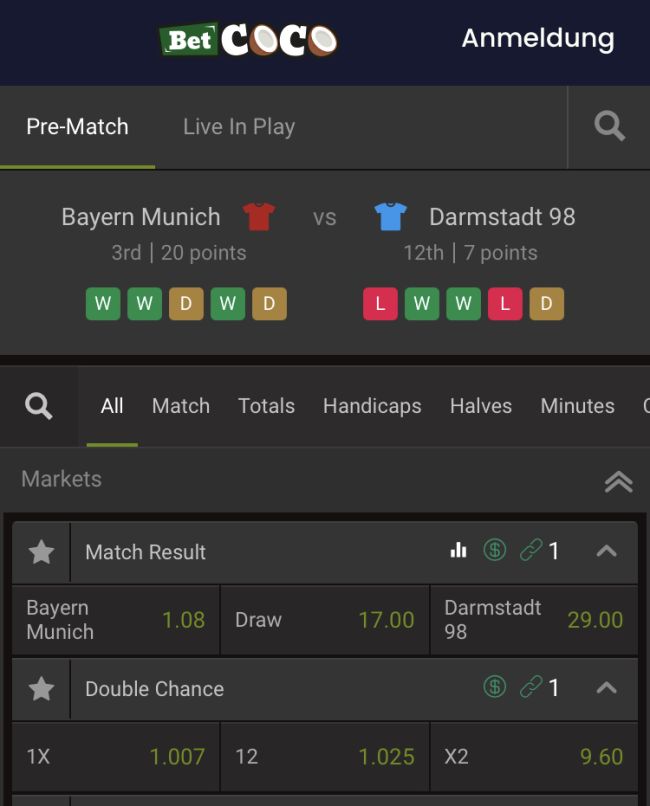Open the Handicaps markets tab
Image resolution: width=650 pixels, height=806 pixels.
pos(372,406)
